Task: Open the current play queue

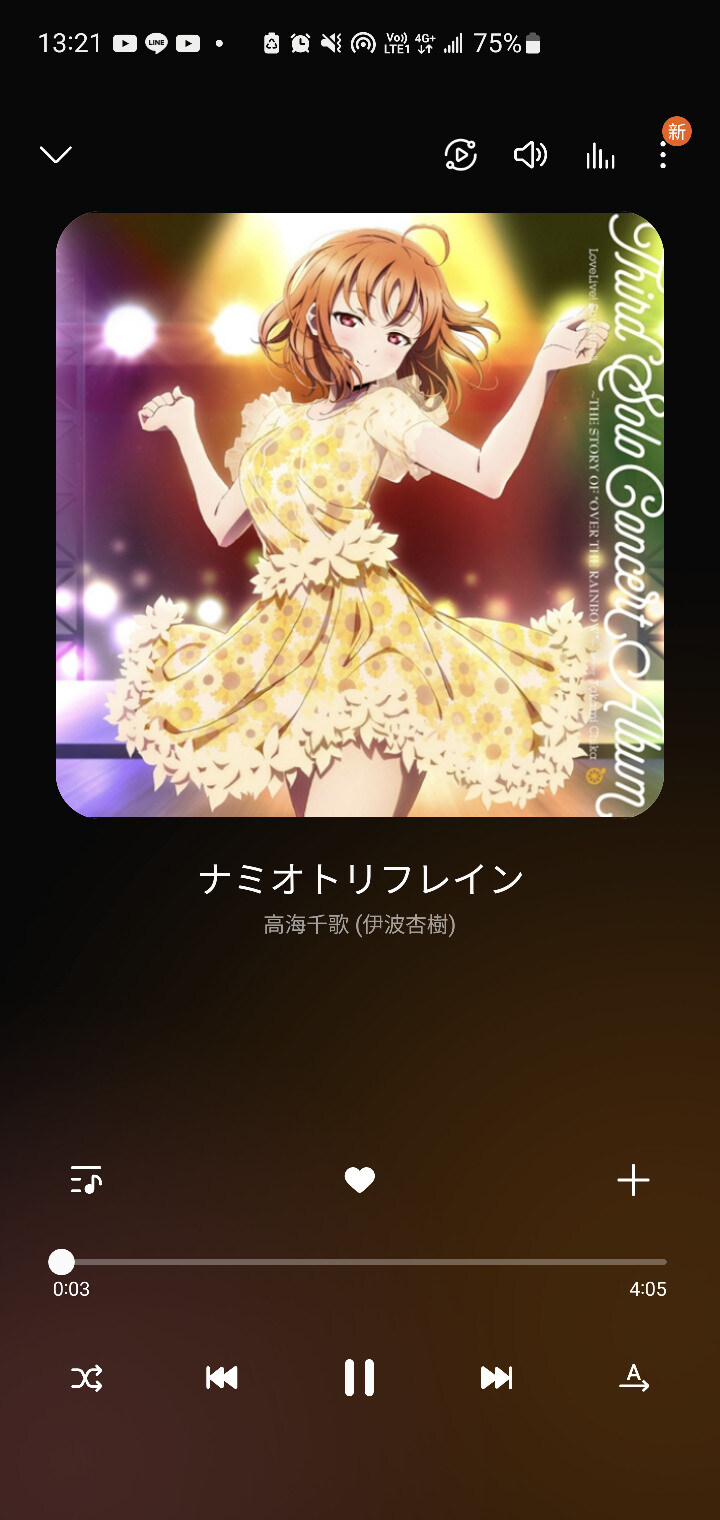Action: (87, 1181)
